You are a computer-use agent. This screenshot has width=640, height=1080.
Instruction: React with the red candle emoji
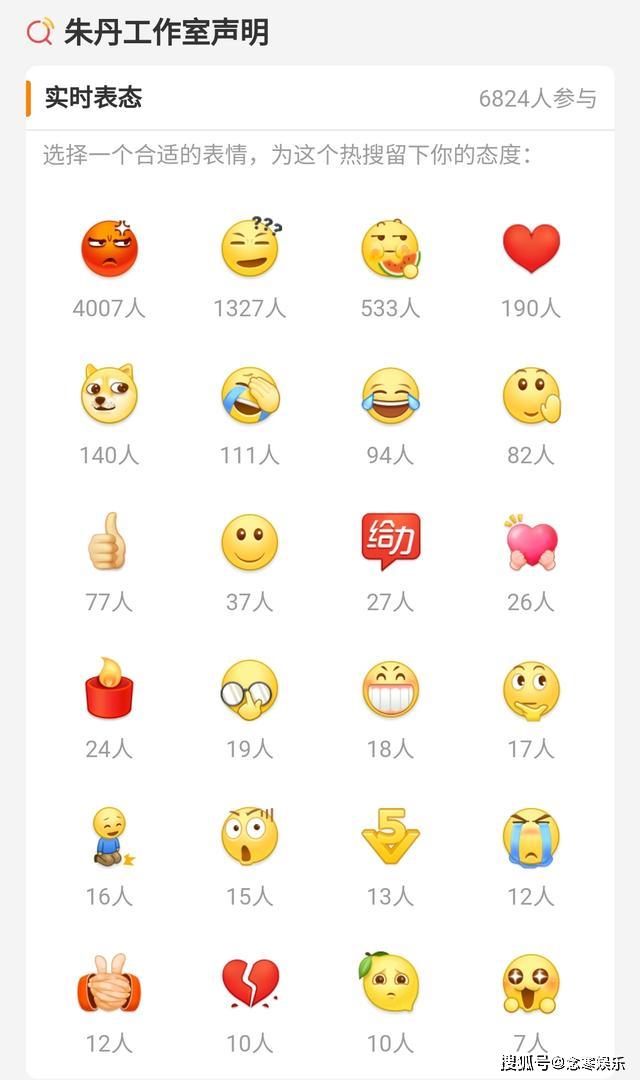pyautogui.click(x=109, y=688)
